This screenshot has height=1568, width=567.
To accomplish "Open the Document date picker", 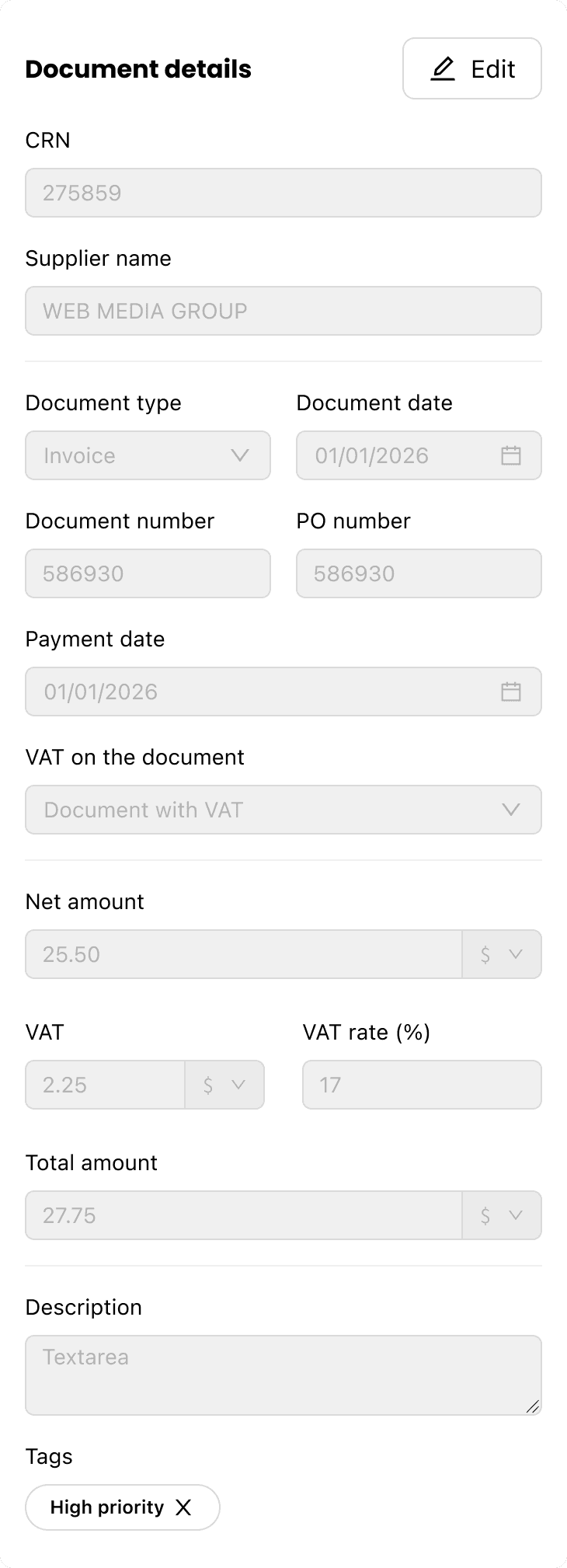I will click(x=419, y=455).
